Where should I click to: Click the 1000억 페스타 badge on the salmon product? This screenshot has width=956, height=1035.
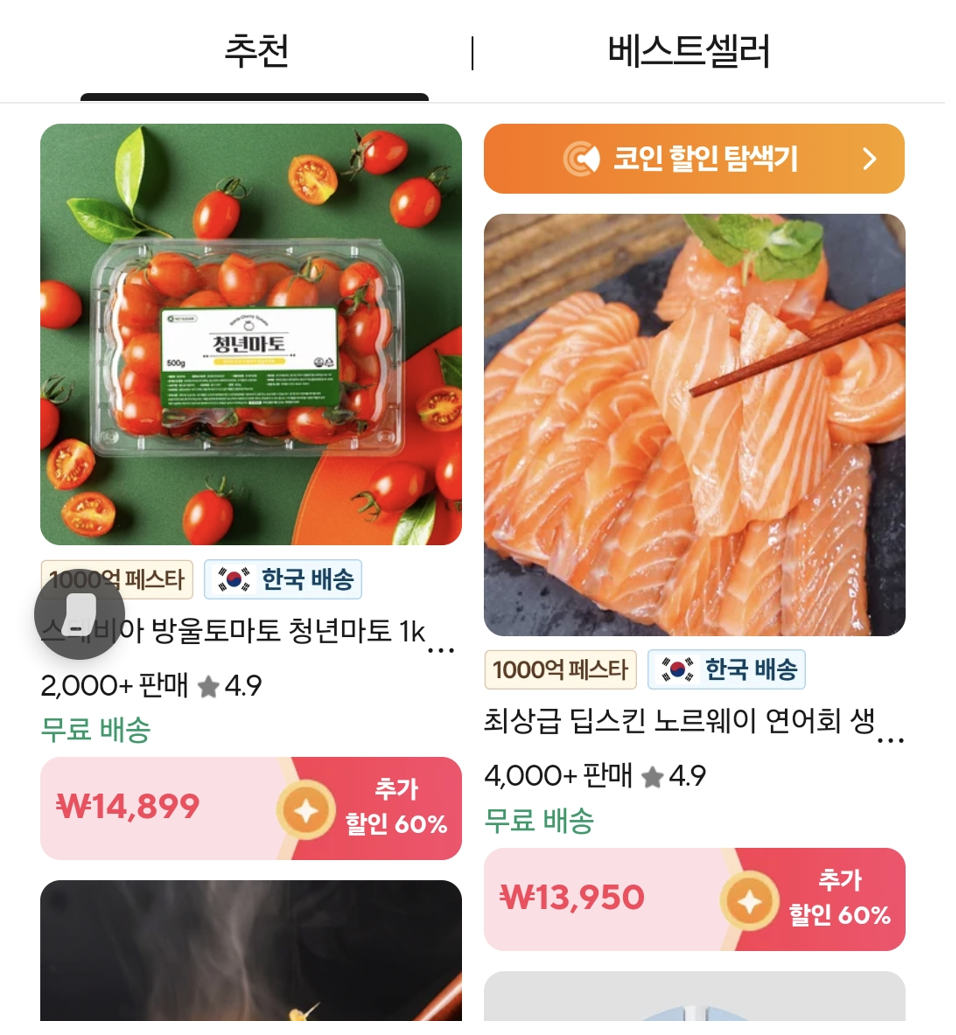[x=560, y=670]
